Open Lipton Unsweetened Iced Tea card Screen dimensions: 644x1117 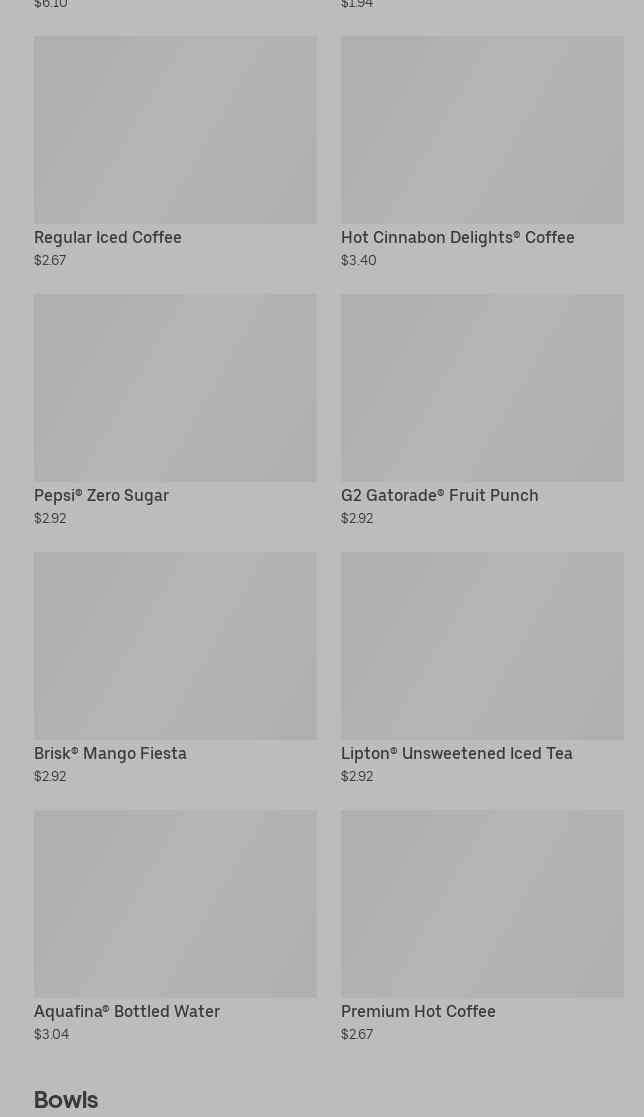pos(481,666)
